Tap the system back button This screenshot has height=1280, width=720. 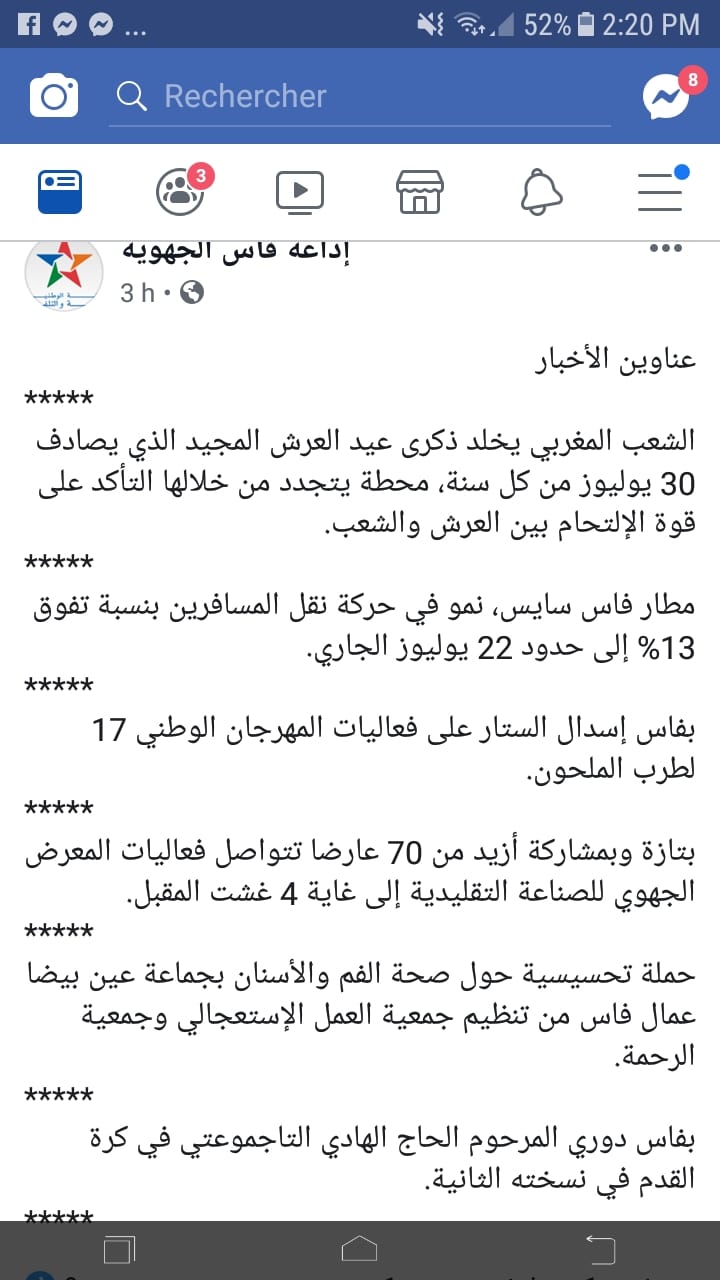tap(599, 1249)
